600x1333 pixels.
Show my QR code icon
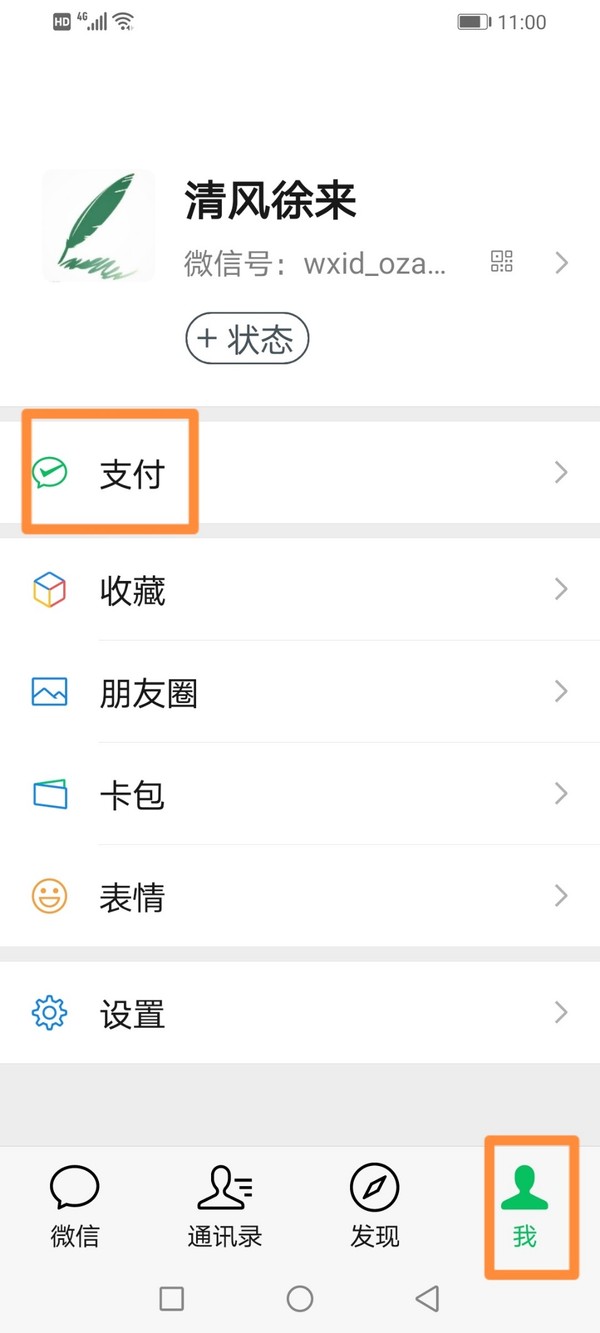click(x=501, y=262)
